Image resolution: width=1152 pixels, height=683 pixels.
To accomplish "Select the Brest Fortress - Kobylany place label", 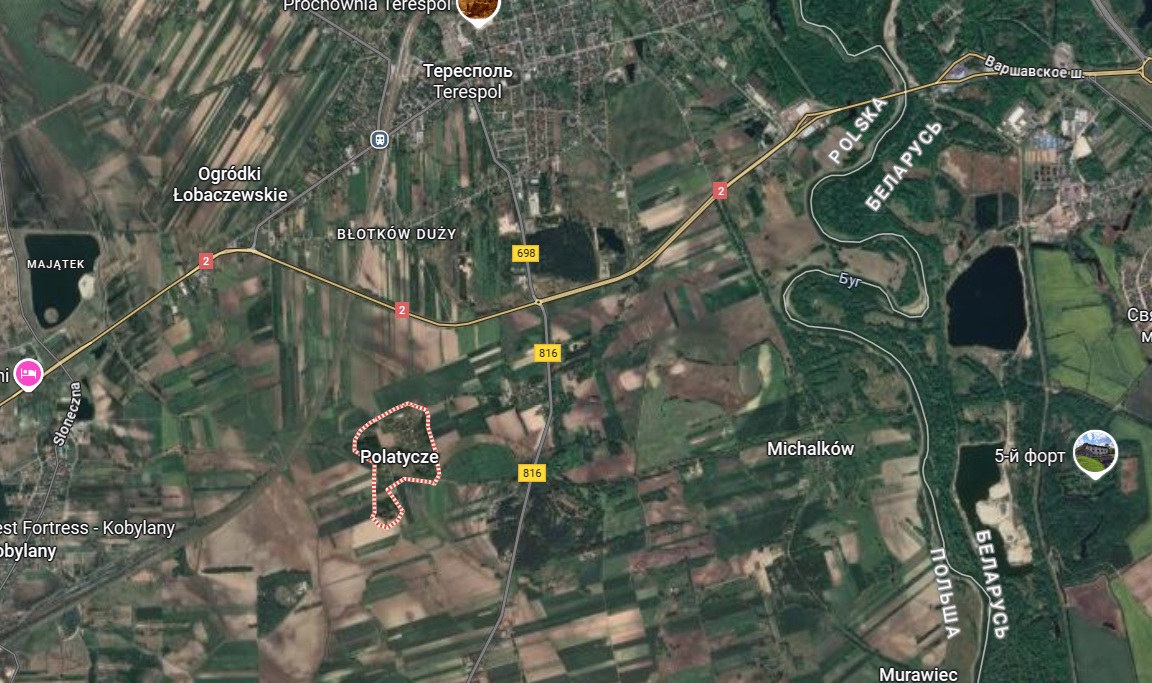I will [87, 528].
